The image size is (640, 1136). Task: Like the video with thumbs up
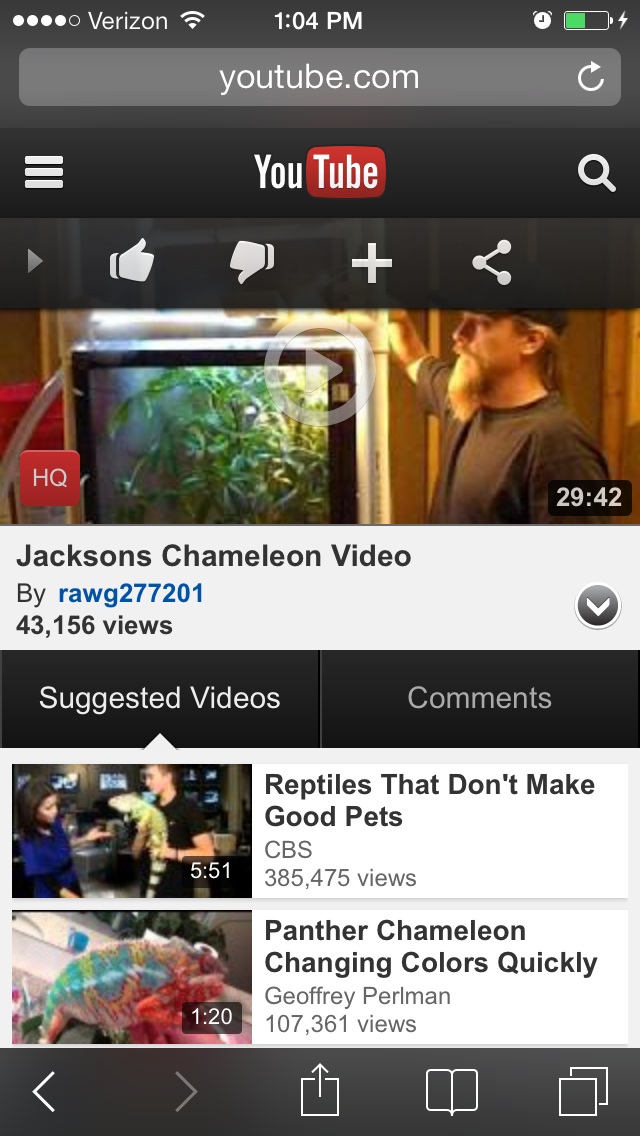[132, 261]
